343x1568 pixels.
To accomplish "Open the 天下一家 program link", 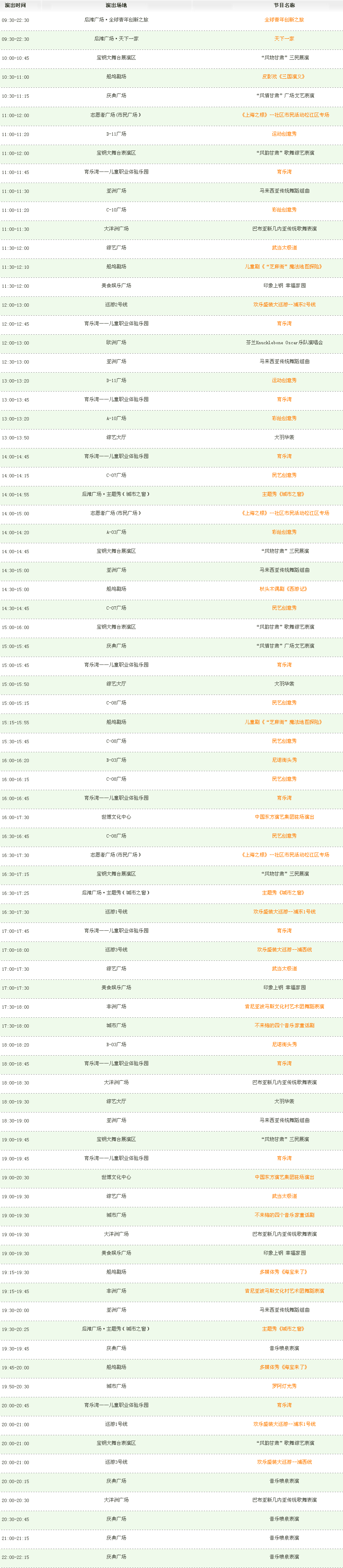I will [284, 38].
